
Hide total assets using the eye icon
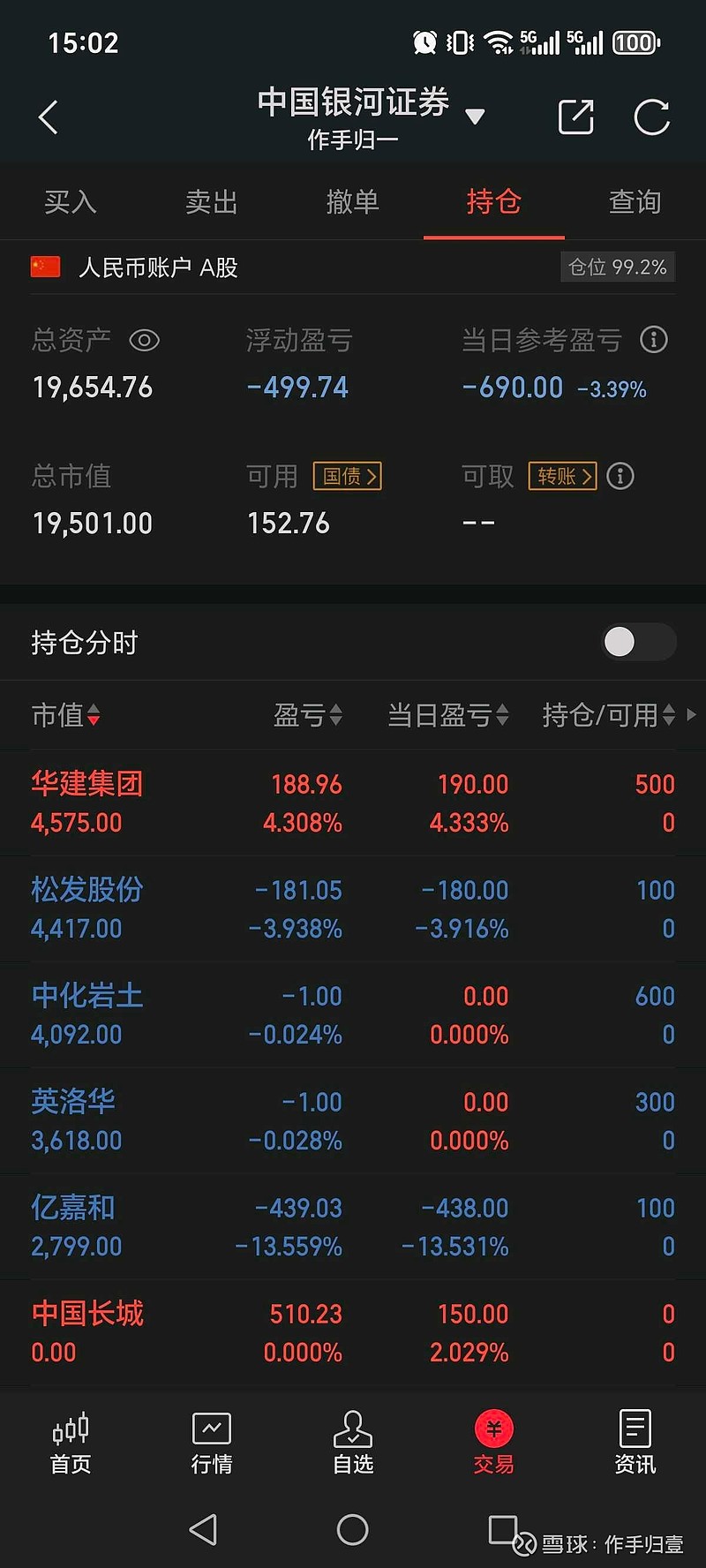[x=146, y=341]
